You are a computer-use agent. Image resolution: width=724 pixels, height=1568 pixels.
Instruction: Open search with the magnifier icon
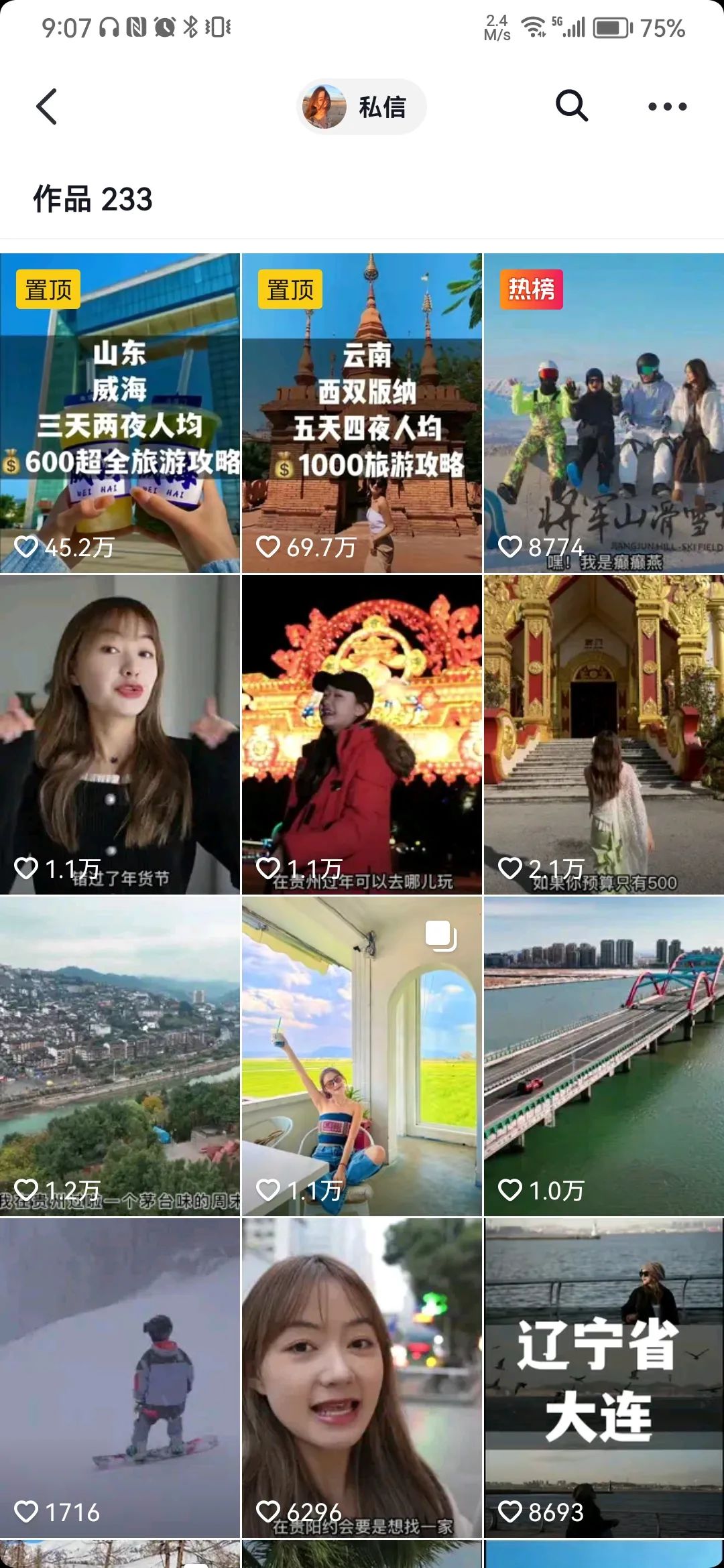point(571,106)
